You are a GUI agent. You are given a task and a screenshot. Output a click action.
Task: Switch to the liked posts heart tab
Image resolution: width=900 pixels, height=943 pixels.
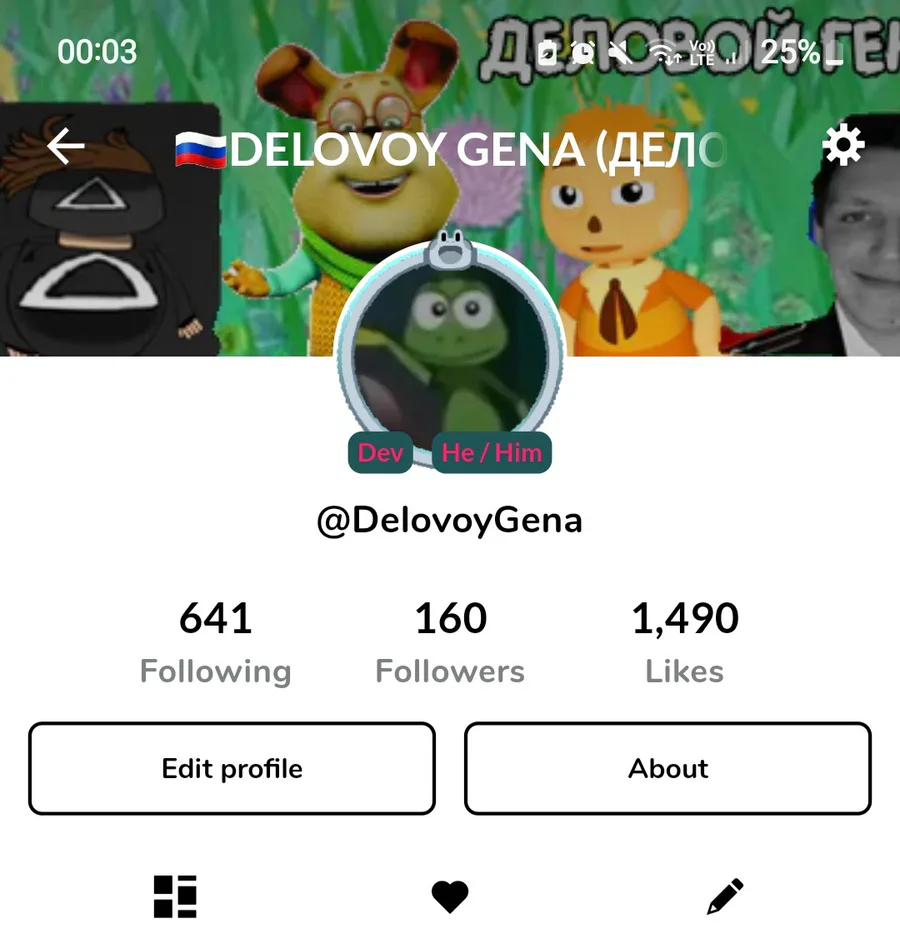click(x=450, y=896)
